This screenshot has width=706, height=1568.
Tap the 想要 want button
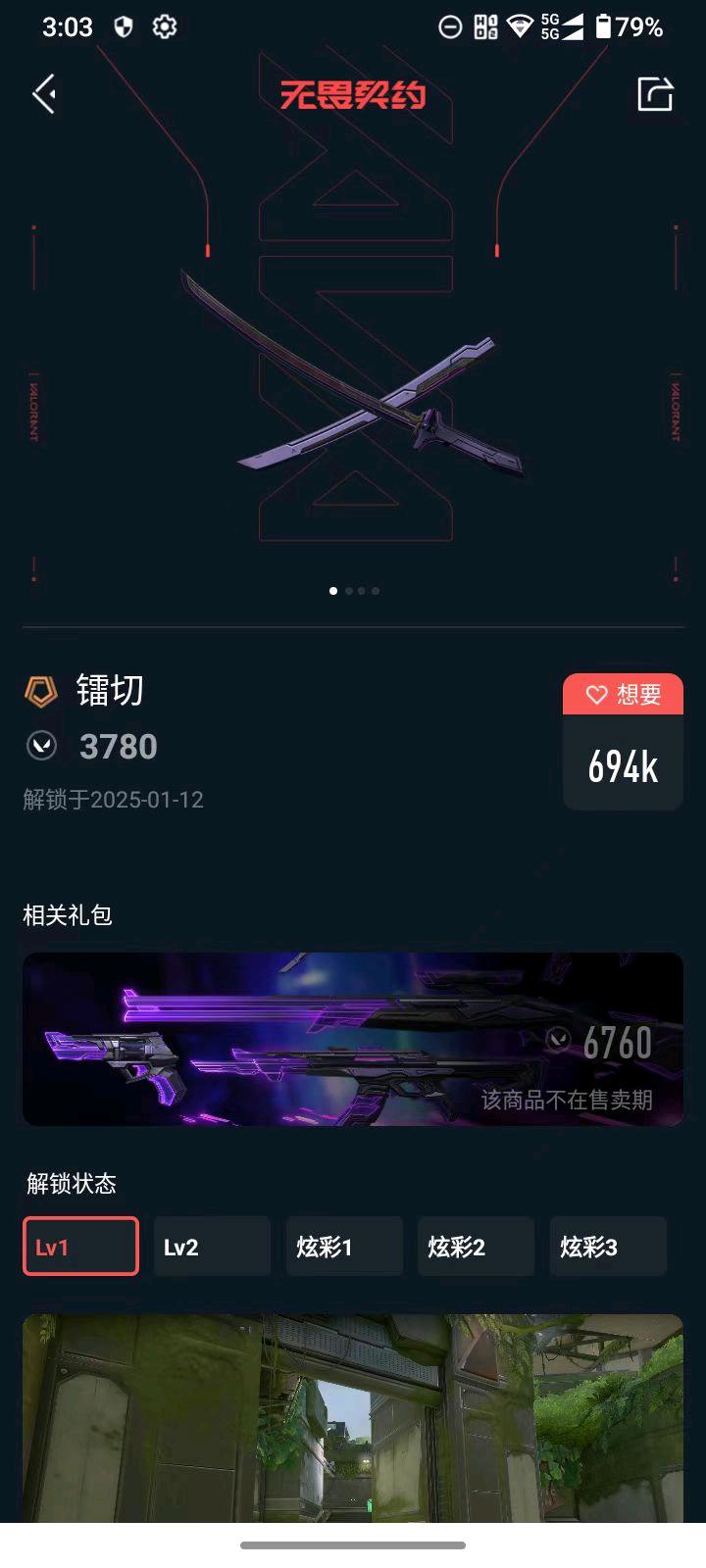click(x=623, y=695)
